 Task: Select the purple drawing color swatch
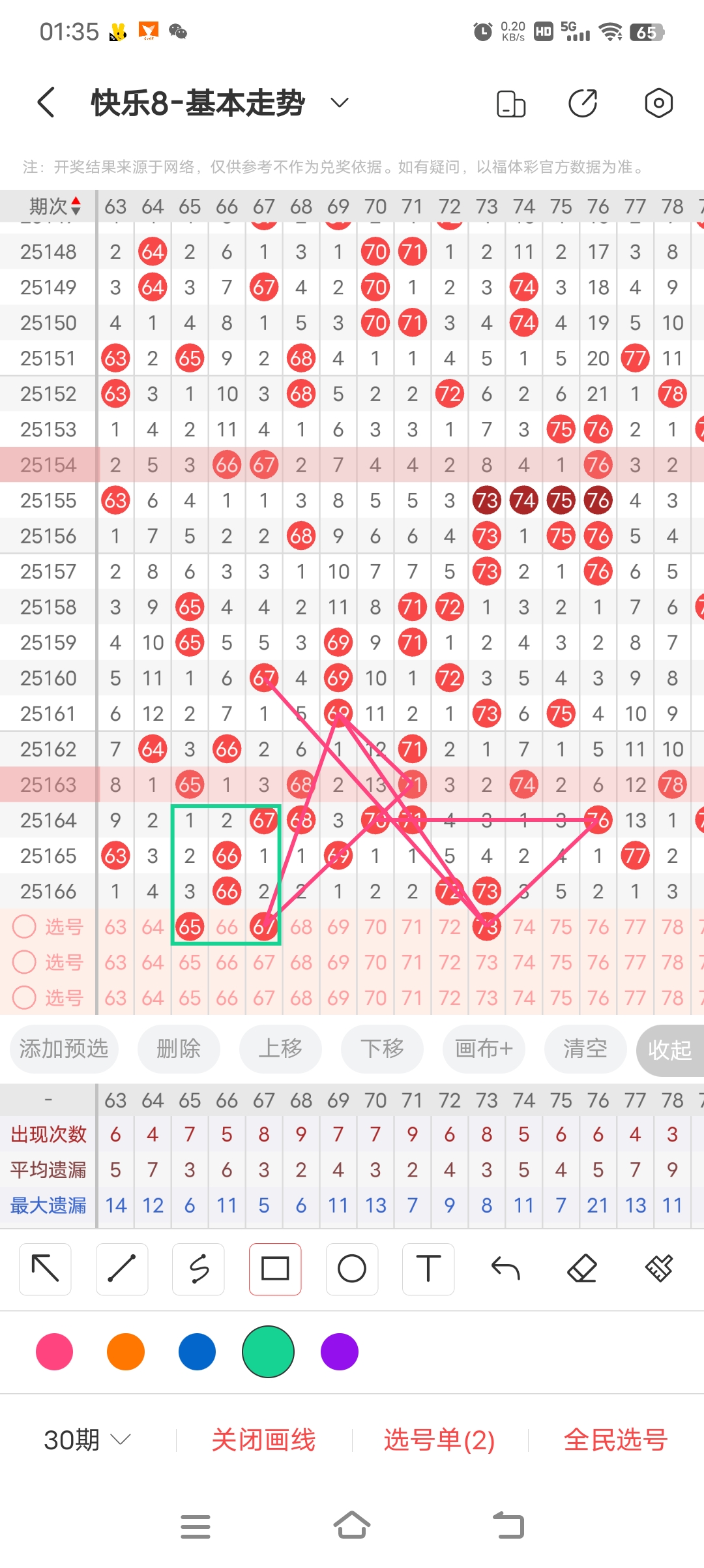pos(338,1353)
